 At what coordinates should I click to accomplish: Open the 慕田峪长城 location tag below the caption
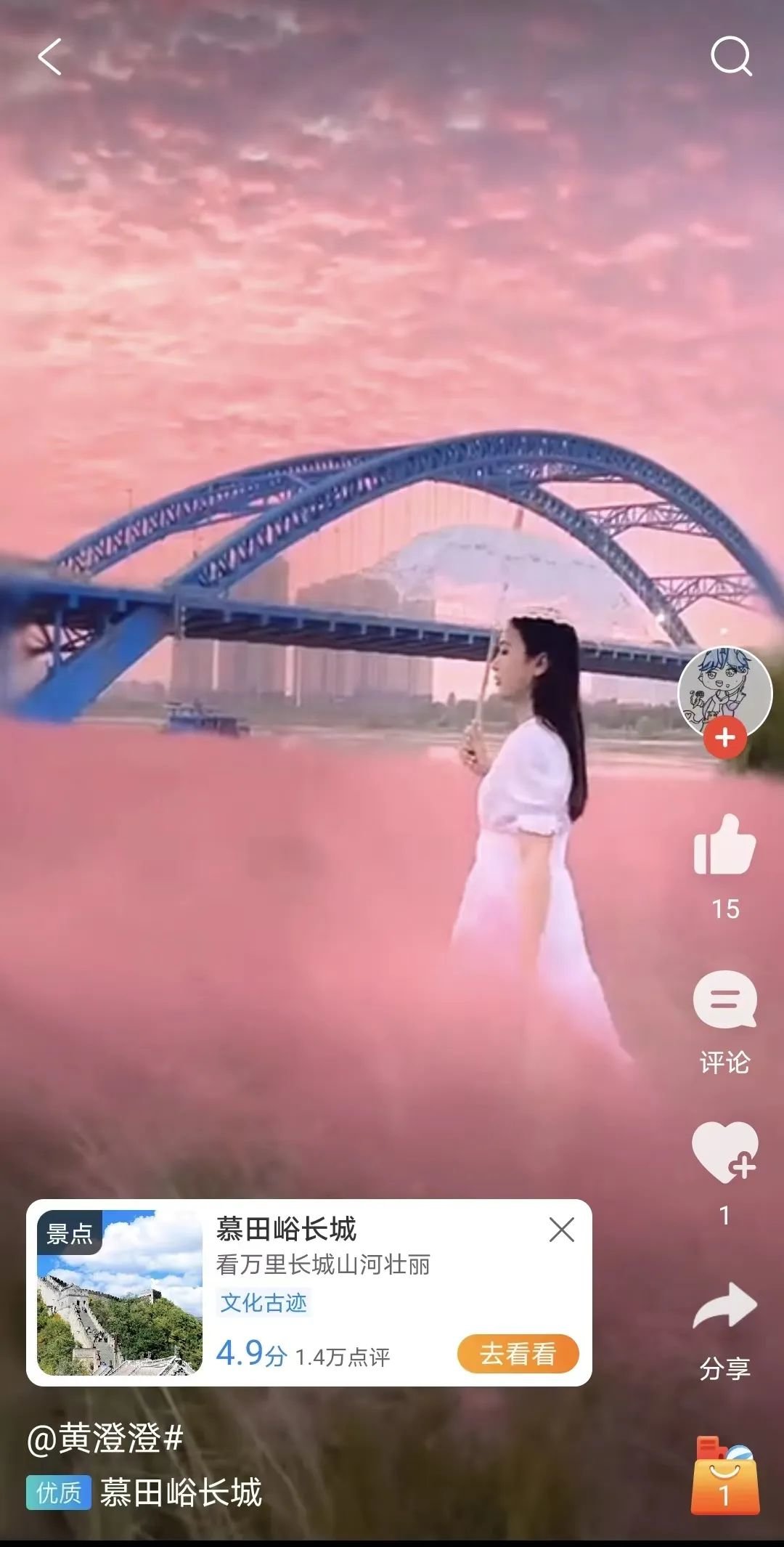pyautogui.click(x=181, y=1493)
